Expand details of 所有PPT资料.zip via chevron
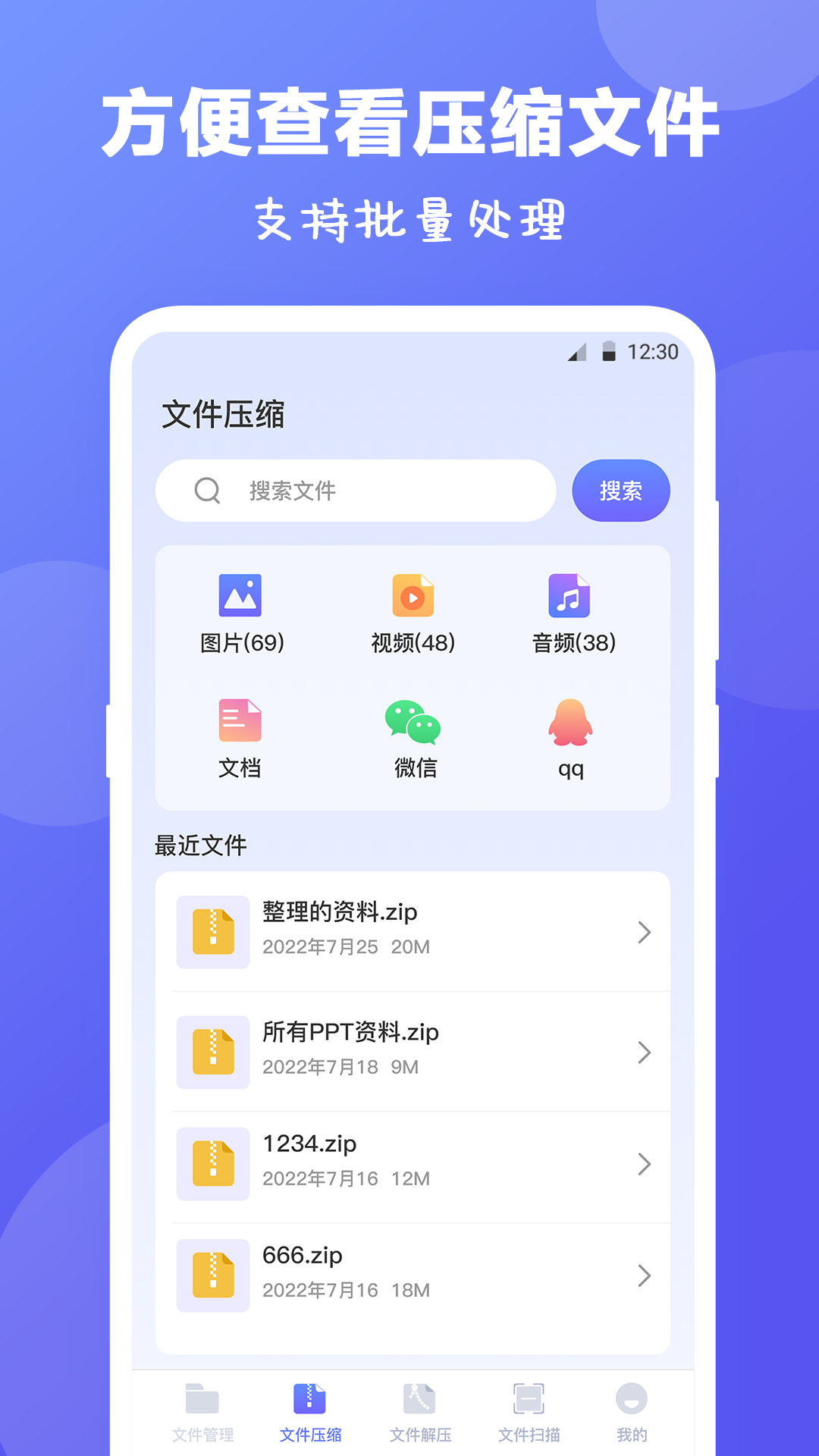Screen dimensions: 819x1456 click(x=643, y=1053)
